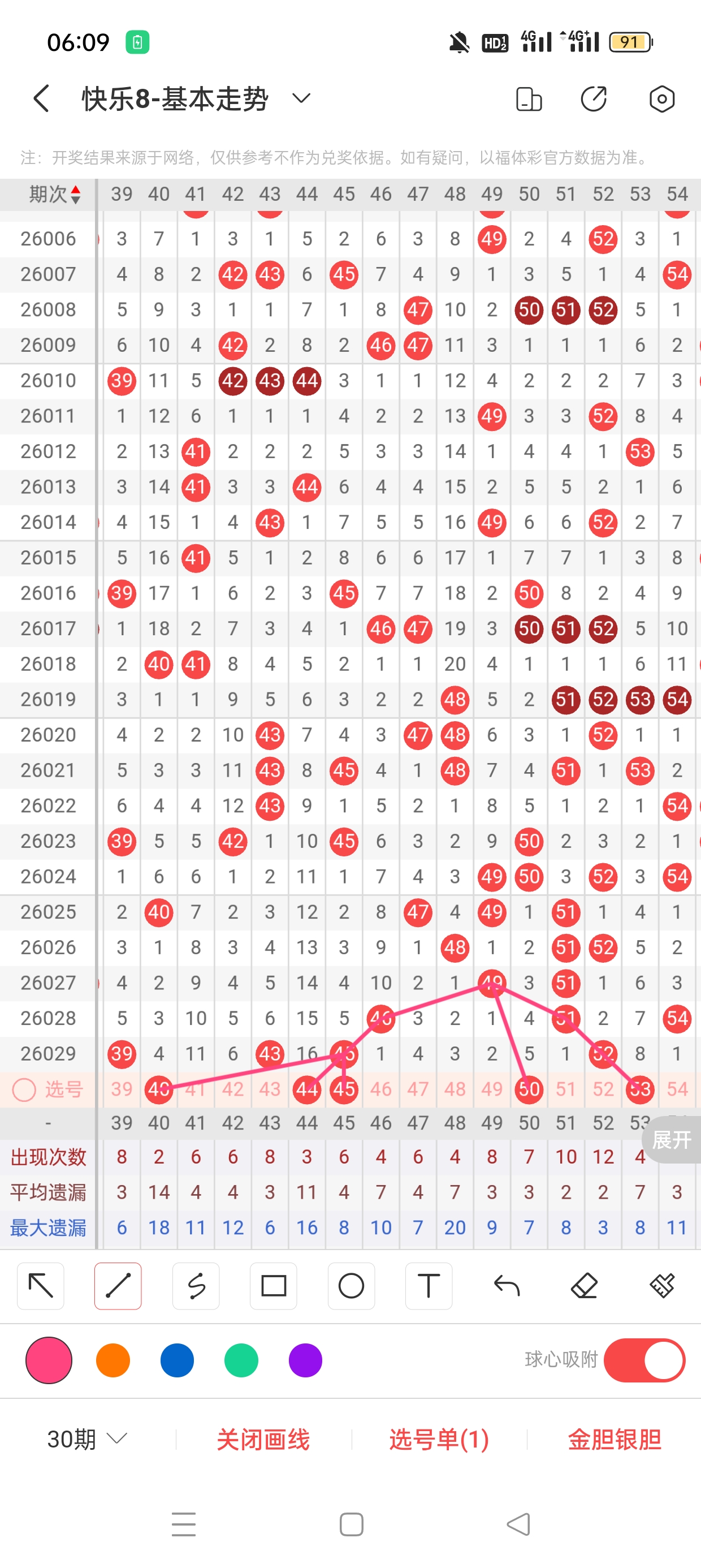Pick the blue line color

pyautogui.click(x=177, y=1360)
